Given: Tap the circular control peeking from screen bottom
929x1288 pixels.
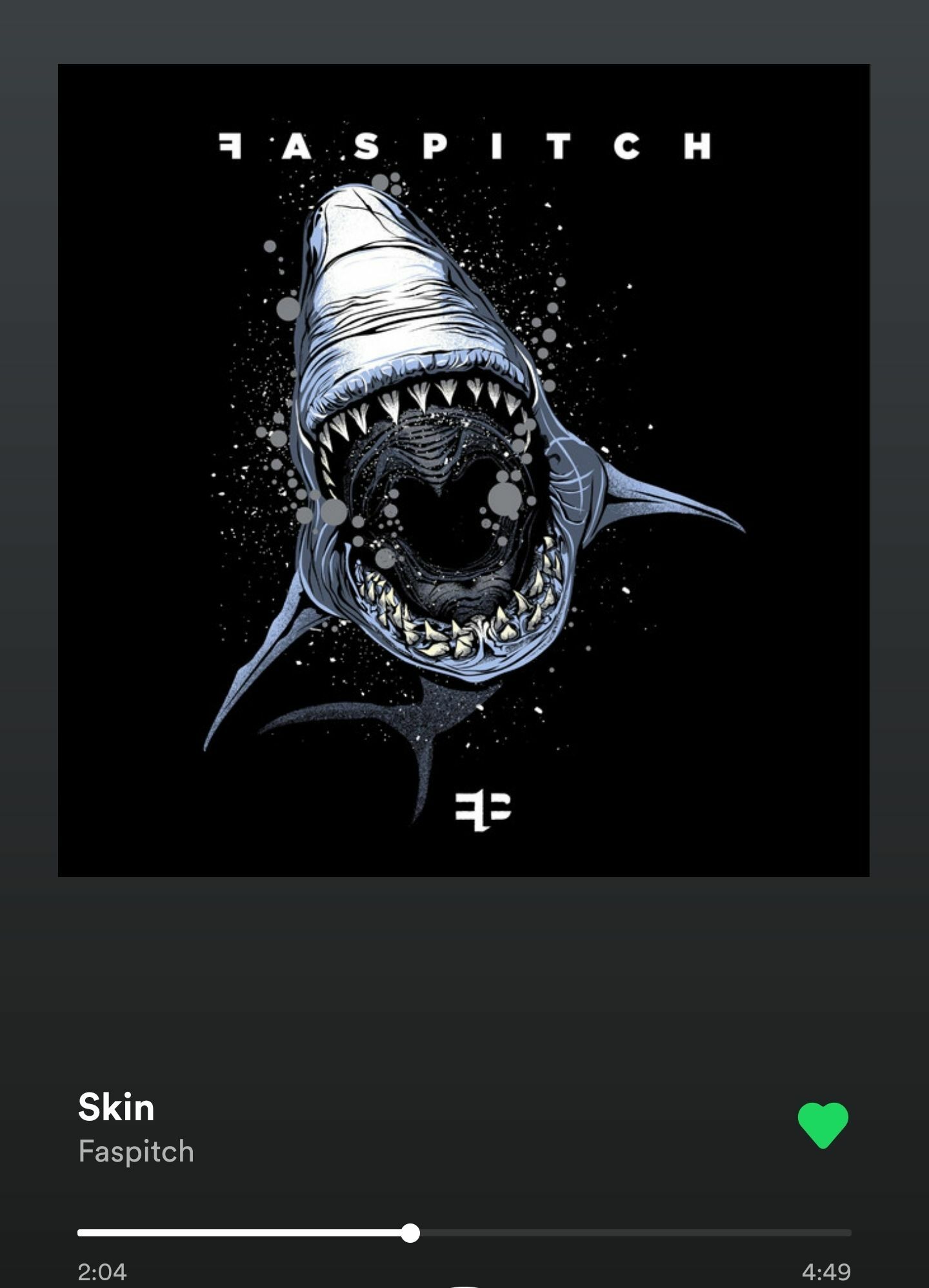Looking at the screenshot, I should coord(464,1283).
